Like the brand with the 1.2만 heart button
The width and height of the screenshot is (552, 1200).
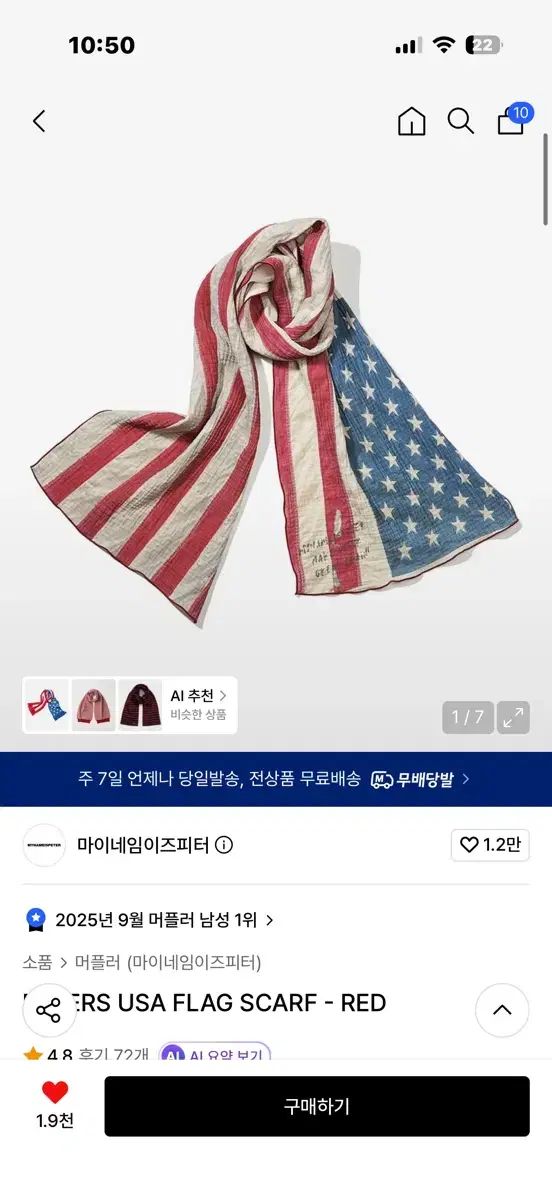point(490,845)
